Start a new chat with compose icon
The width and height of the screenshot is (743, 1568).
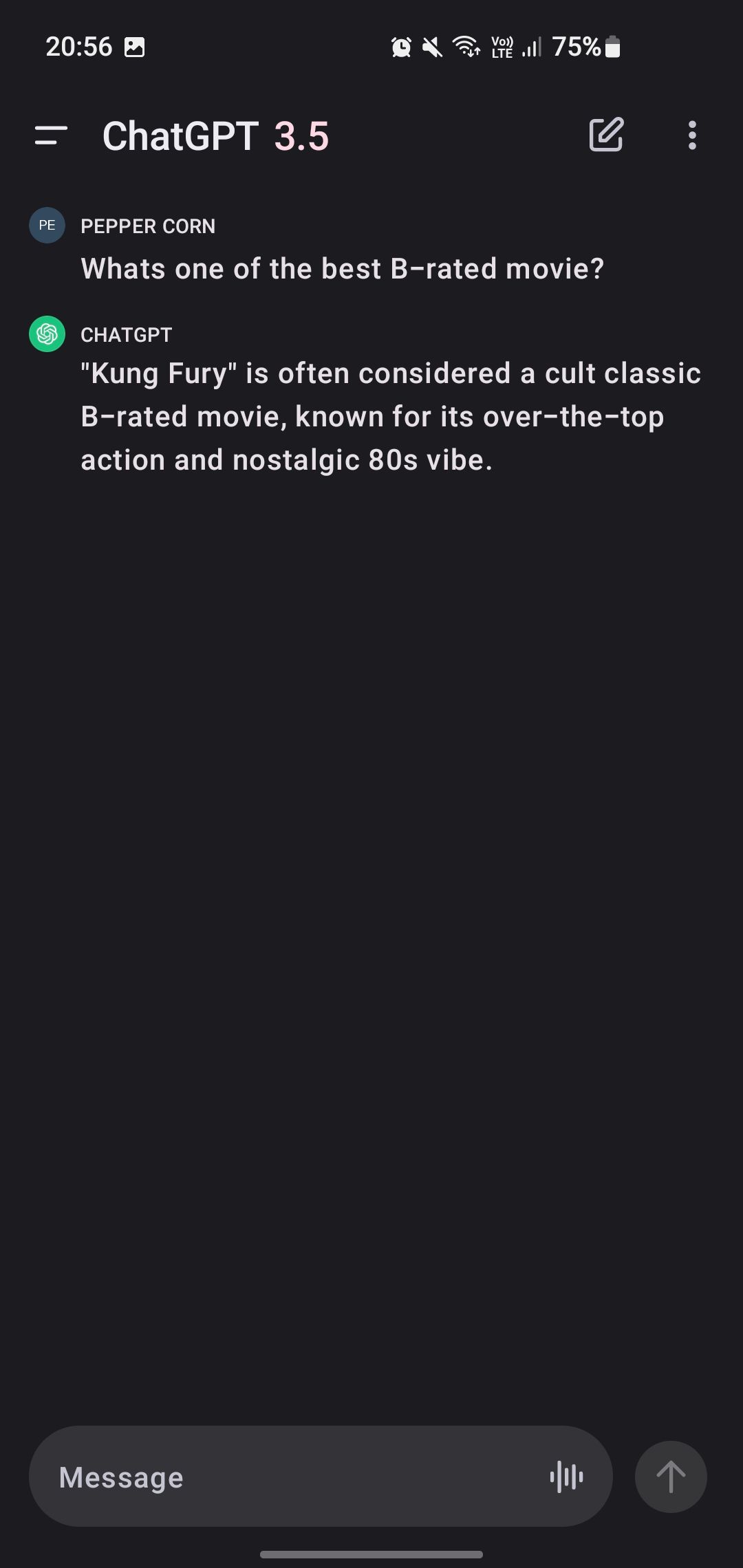pos(606,135)
